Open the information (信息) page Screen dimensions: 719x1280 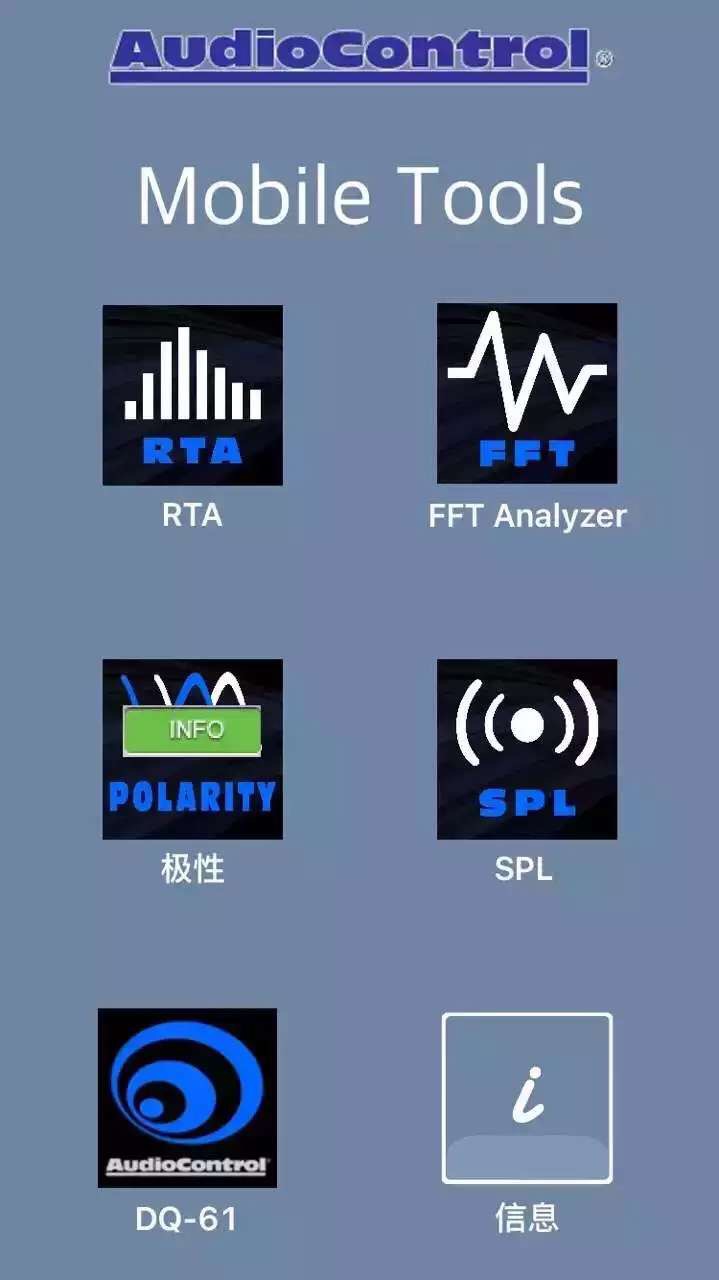[527, 1098]
